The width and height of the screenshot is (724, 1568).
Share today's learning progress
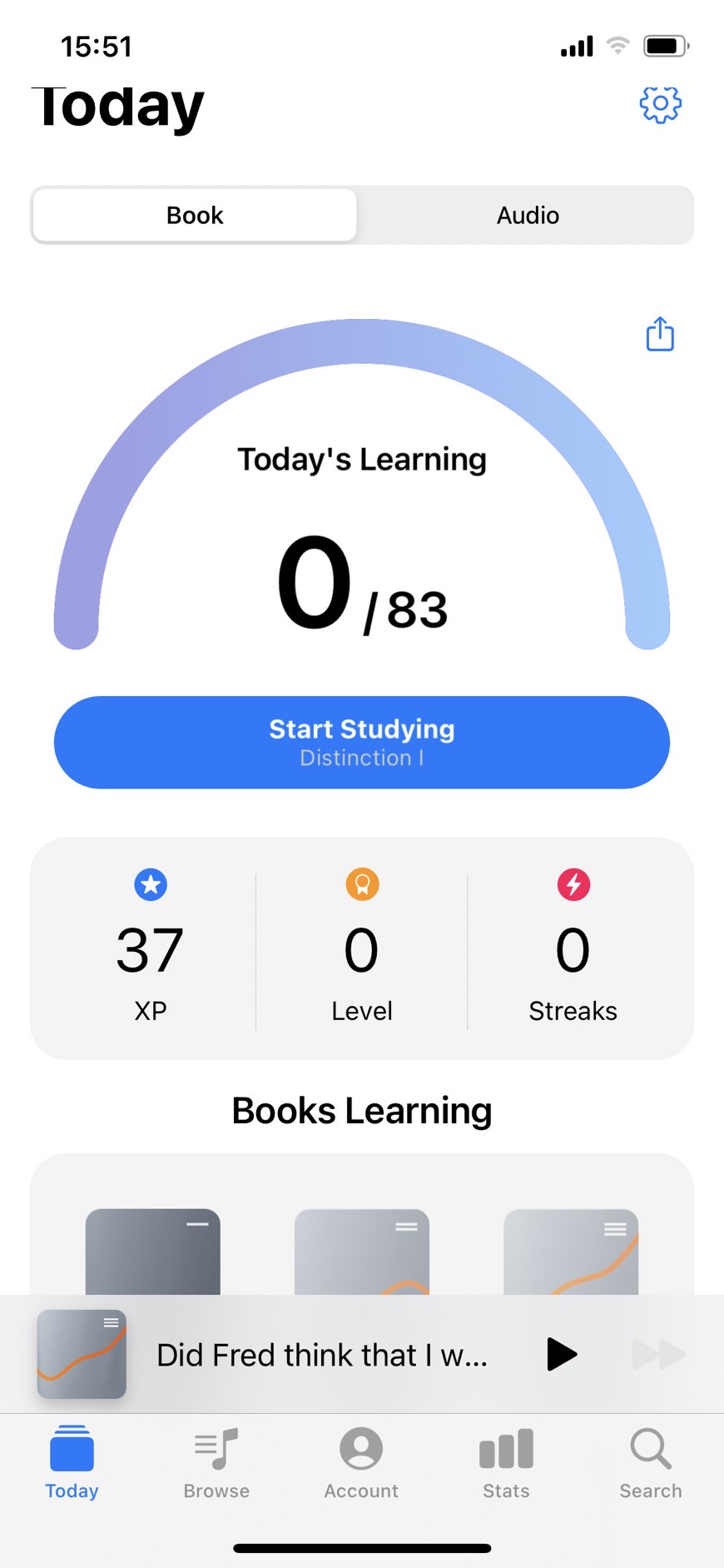tap(660, 335)
